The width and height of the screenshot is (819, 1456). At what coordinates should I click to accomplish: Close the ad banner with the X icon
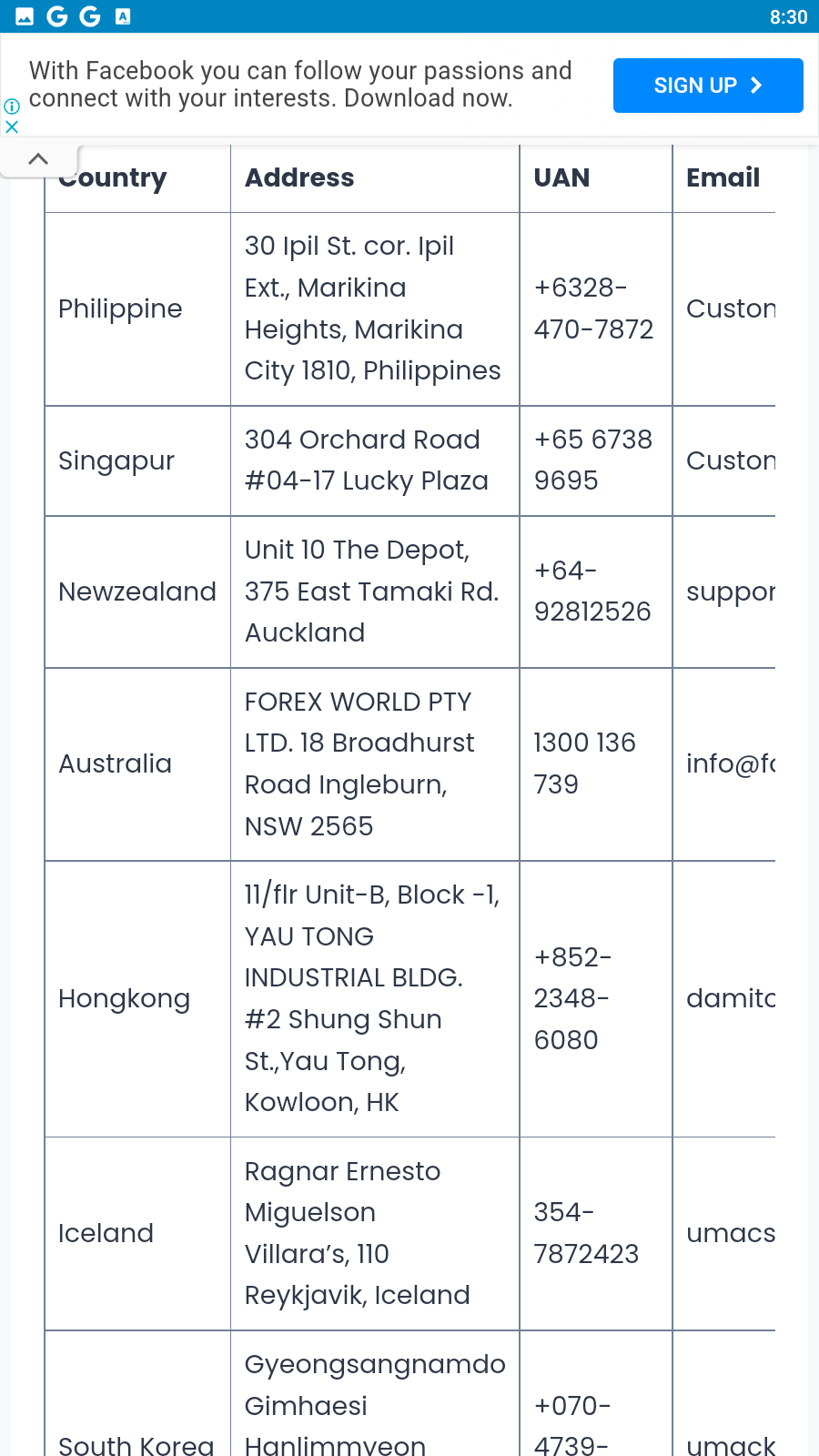(x=12, y=126)
